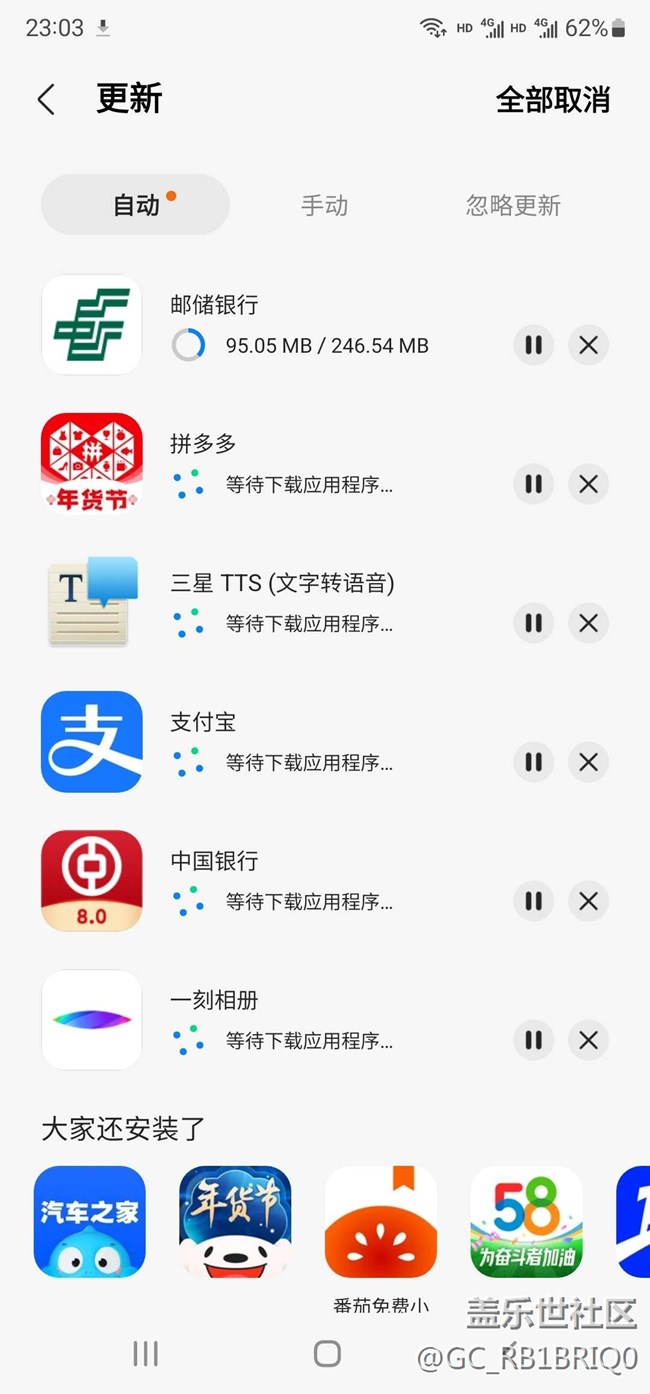Pause the 邮储银行 download
650x1394 pixels.
tap(534, 345)
